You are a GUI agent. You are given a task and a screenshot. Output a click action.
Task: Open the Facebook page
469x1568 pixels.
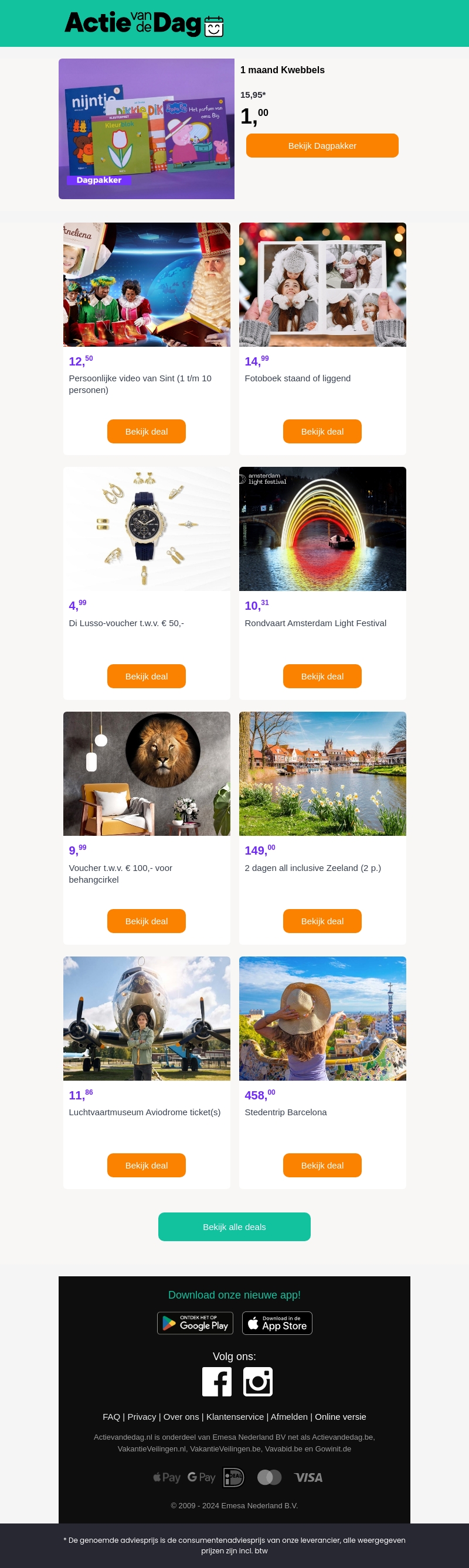217,1381
